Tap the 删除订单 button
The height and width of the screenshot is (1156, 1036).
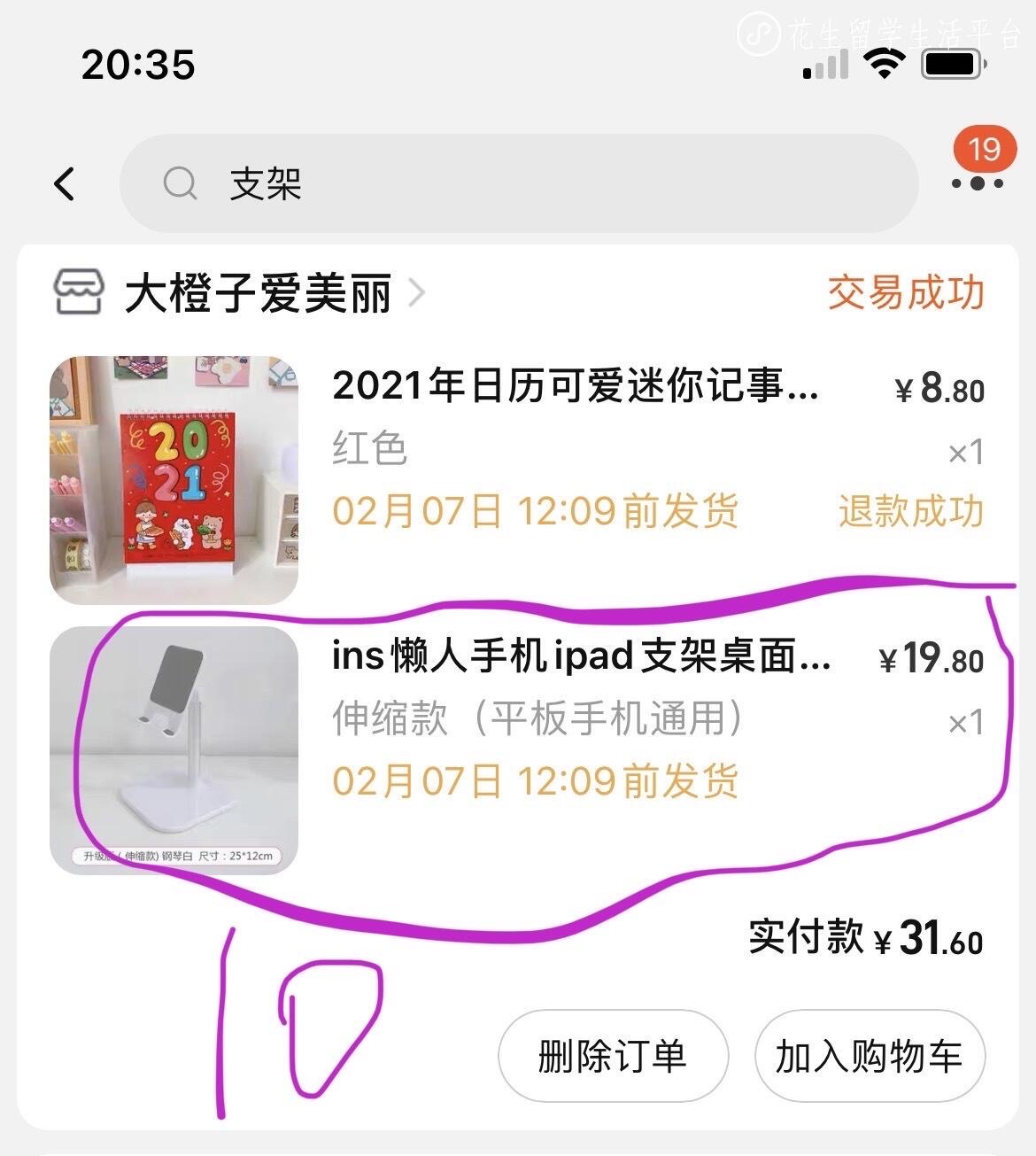[x=611, y=1055]
